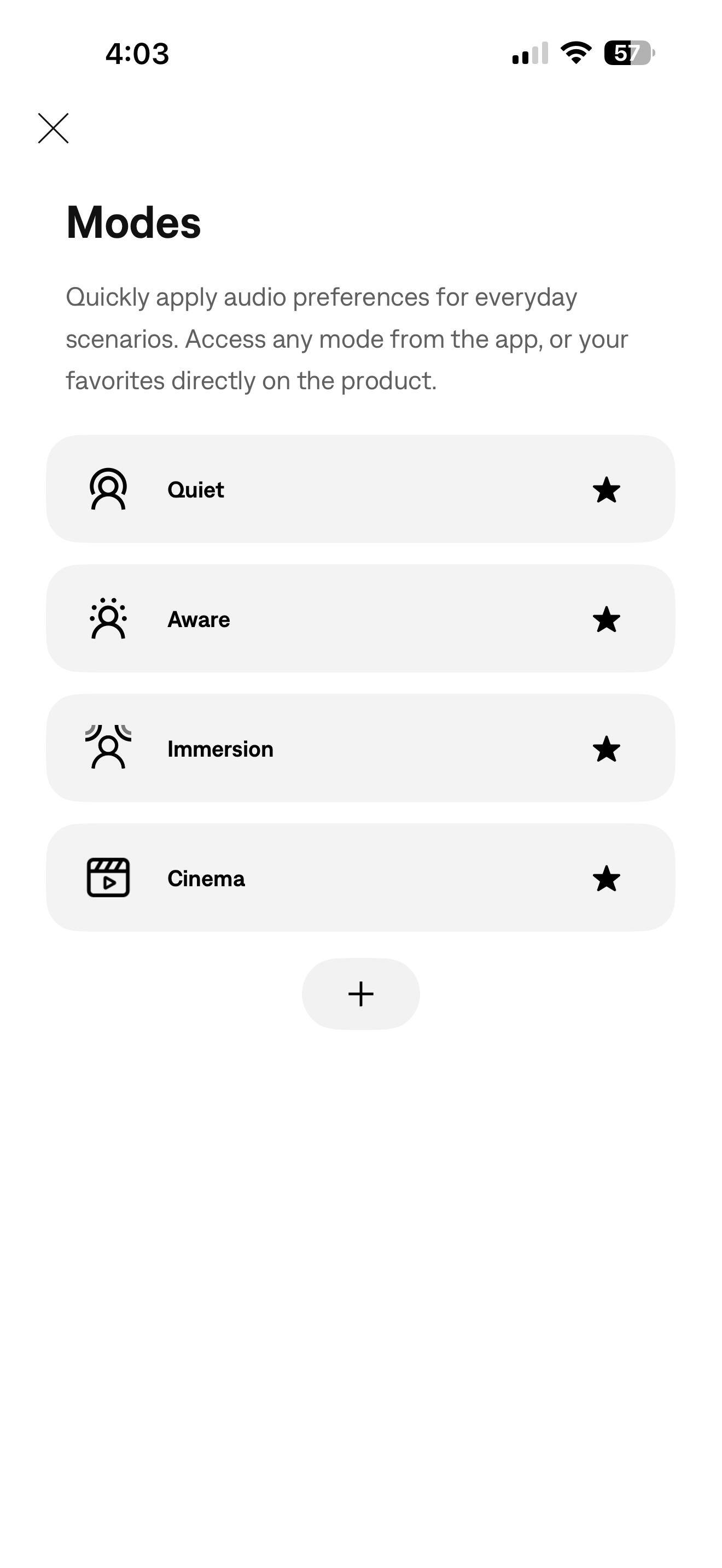
Task: Toggle the favorite star for Aware
Action: pyautogui.click(x=608, y=619)
